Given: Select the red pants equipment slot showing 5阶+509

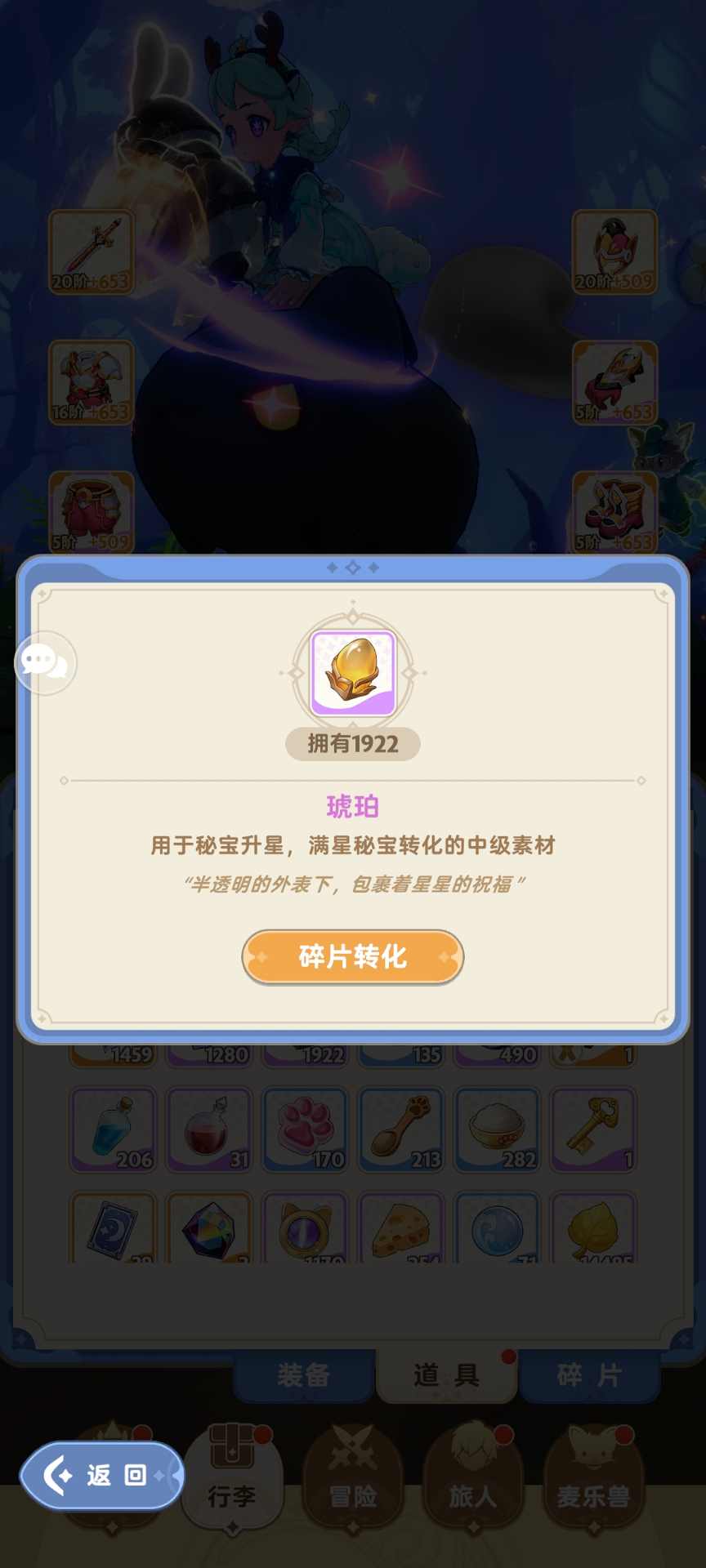Looking at the screenshot, I should point(91,513).
